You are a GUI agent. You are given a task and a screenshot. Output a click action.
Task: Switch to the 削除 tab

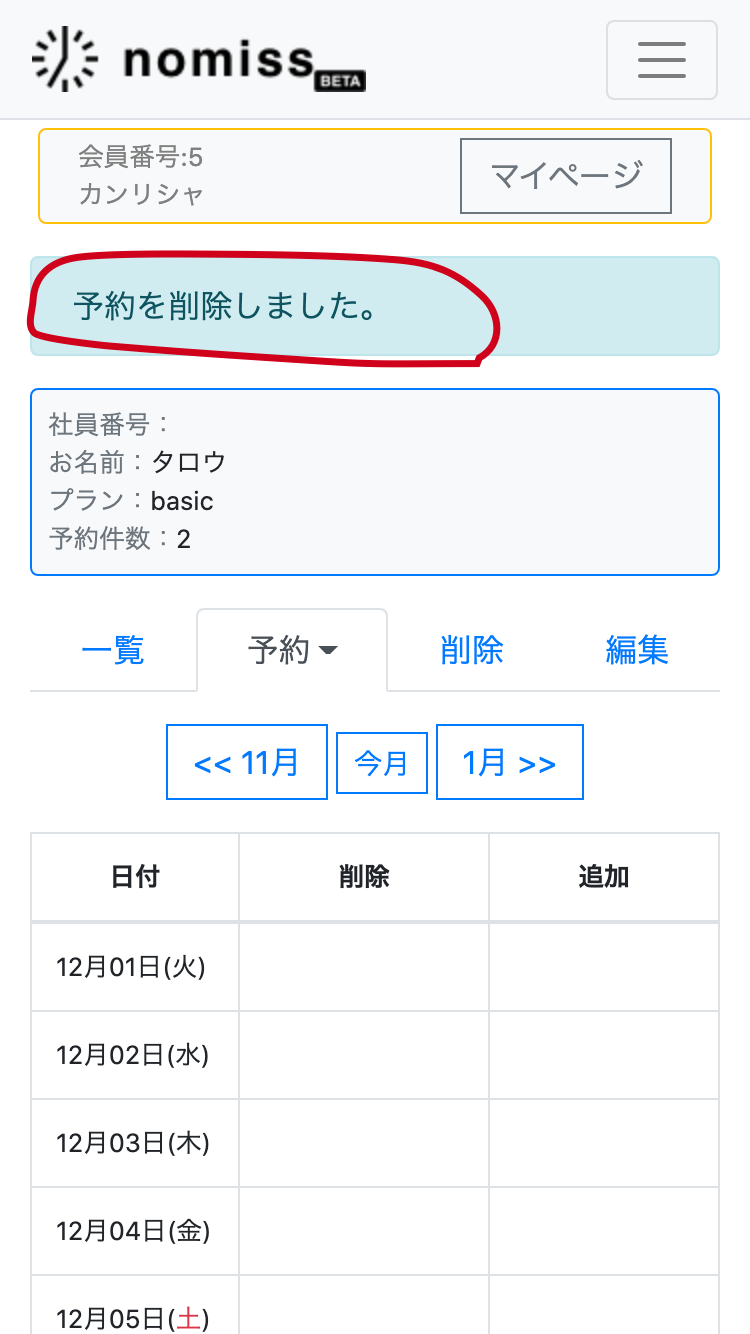(x=471, y=651)
